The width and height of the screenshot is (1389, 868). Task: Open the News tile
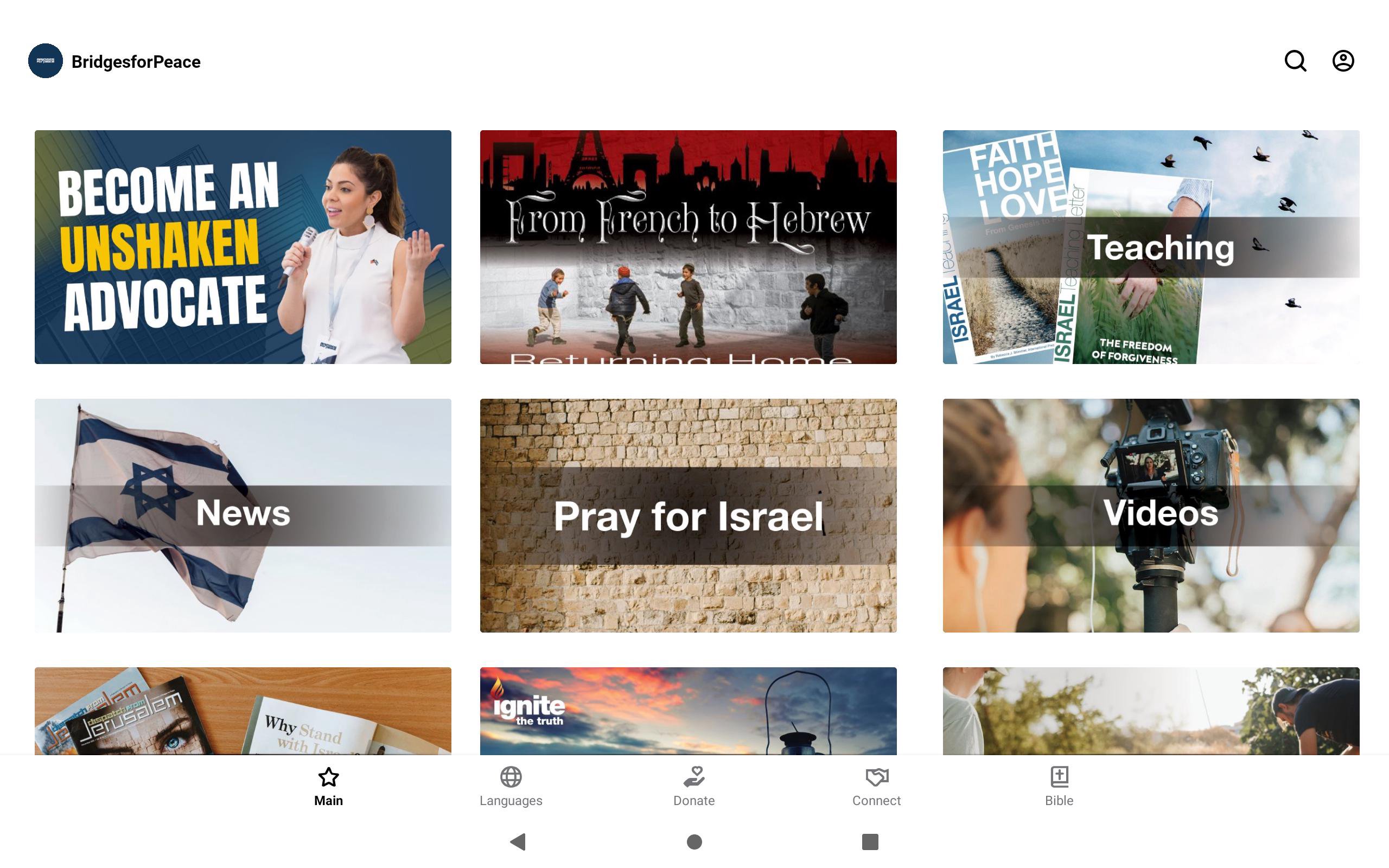[x=243, y=515]
